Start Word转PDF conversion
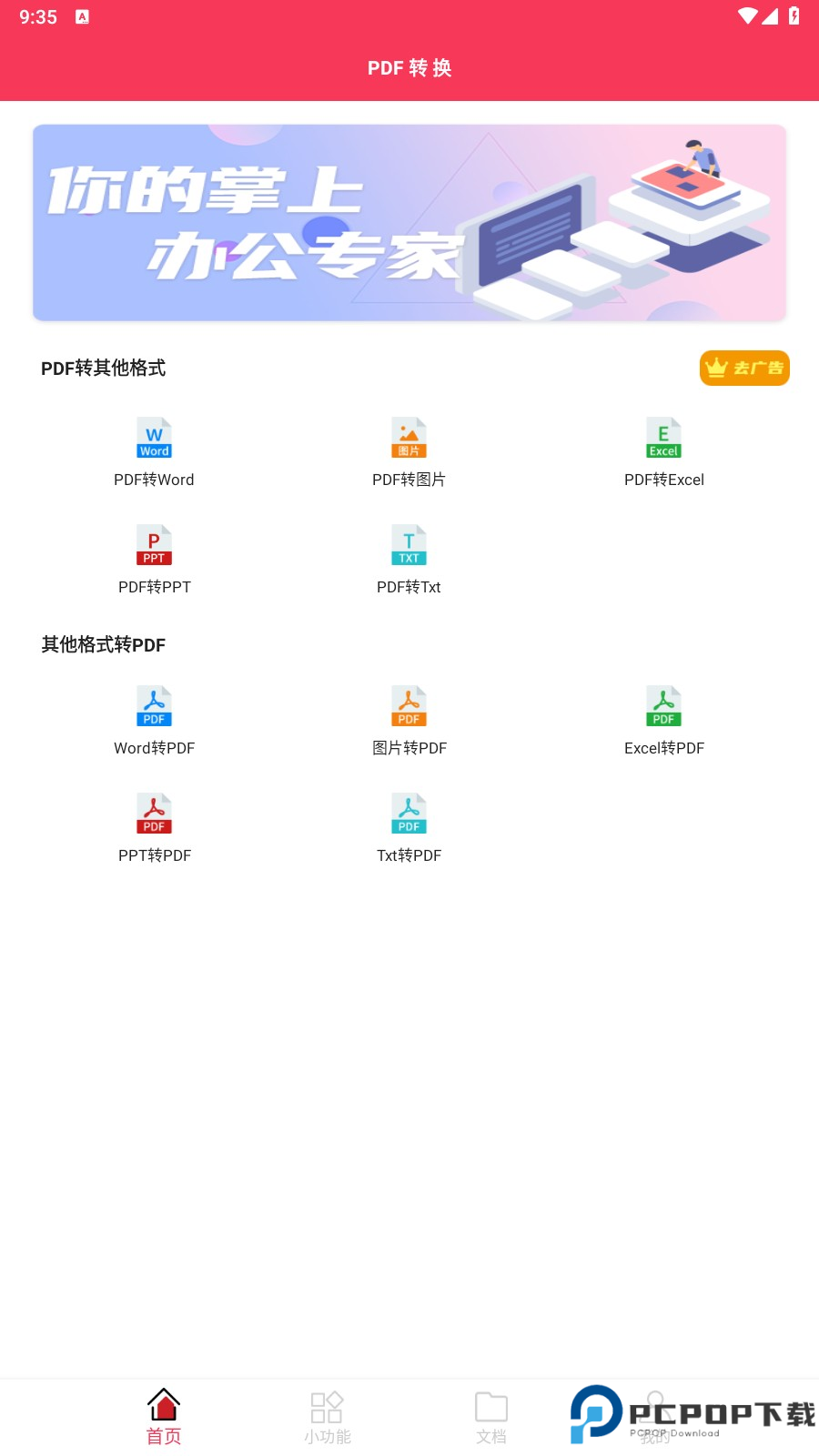 [154, 721]
